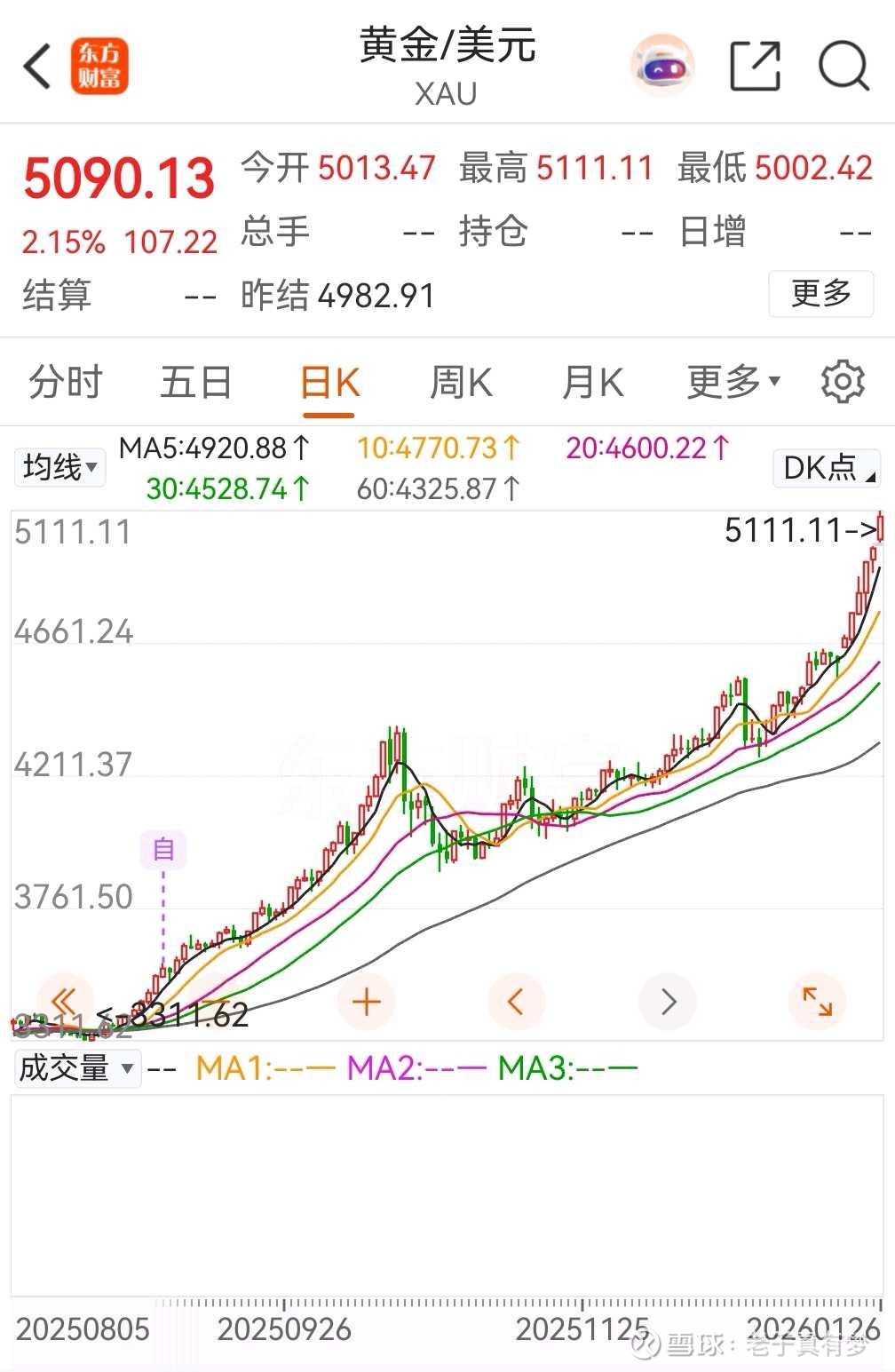
Task: Share this gold quote page
Action: pyautogui.click(x=755, y=65)
